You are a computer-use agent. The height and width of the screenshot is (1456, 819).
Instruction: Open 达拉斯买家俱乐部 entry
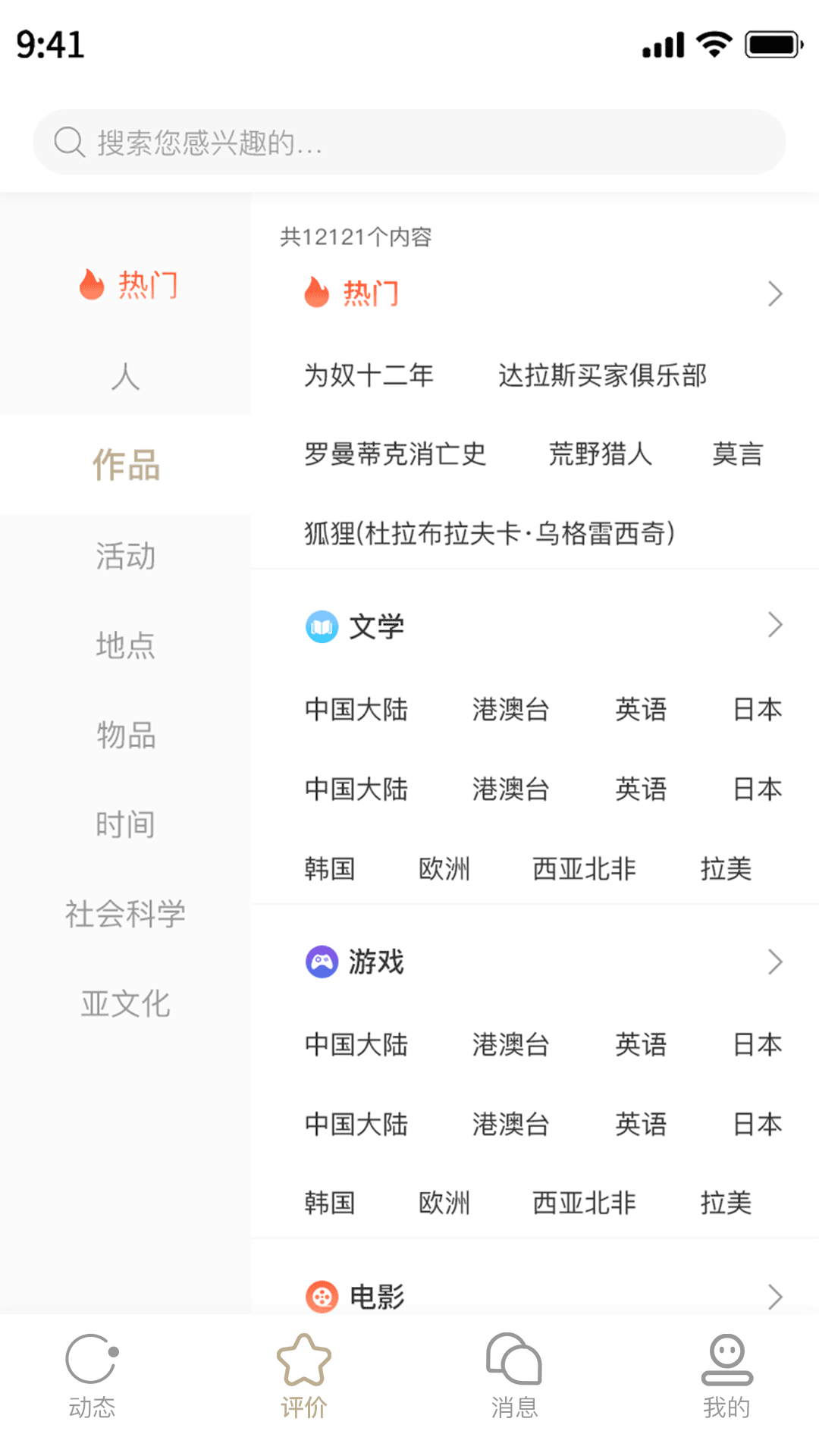602,375
